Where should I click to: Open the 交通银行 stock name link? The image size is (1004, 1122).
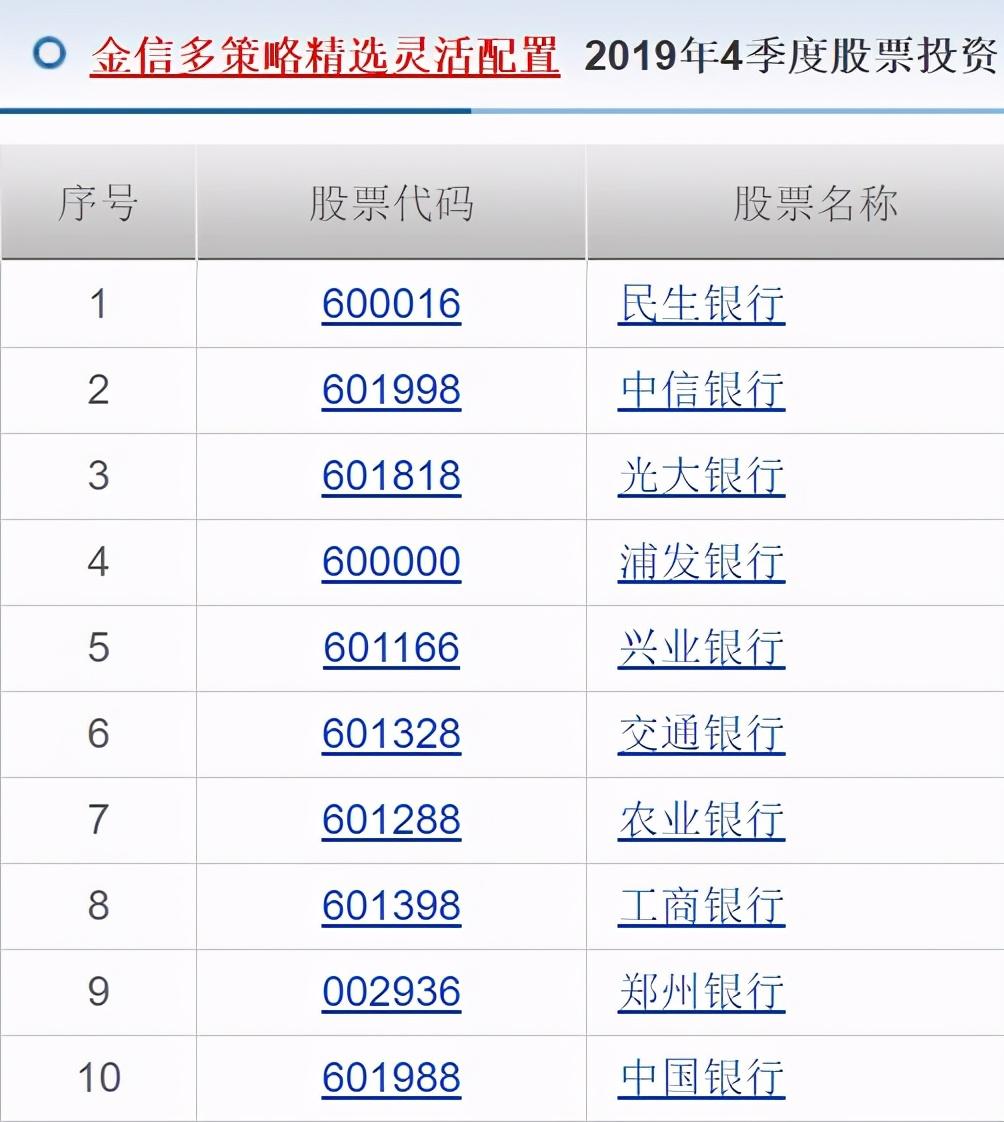[x=701, y=734]
